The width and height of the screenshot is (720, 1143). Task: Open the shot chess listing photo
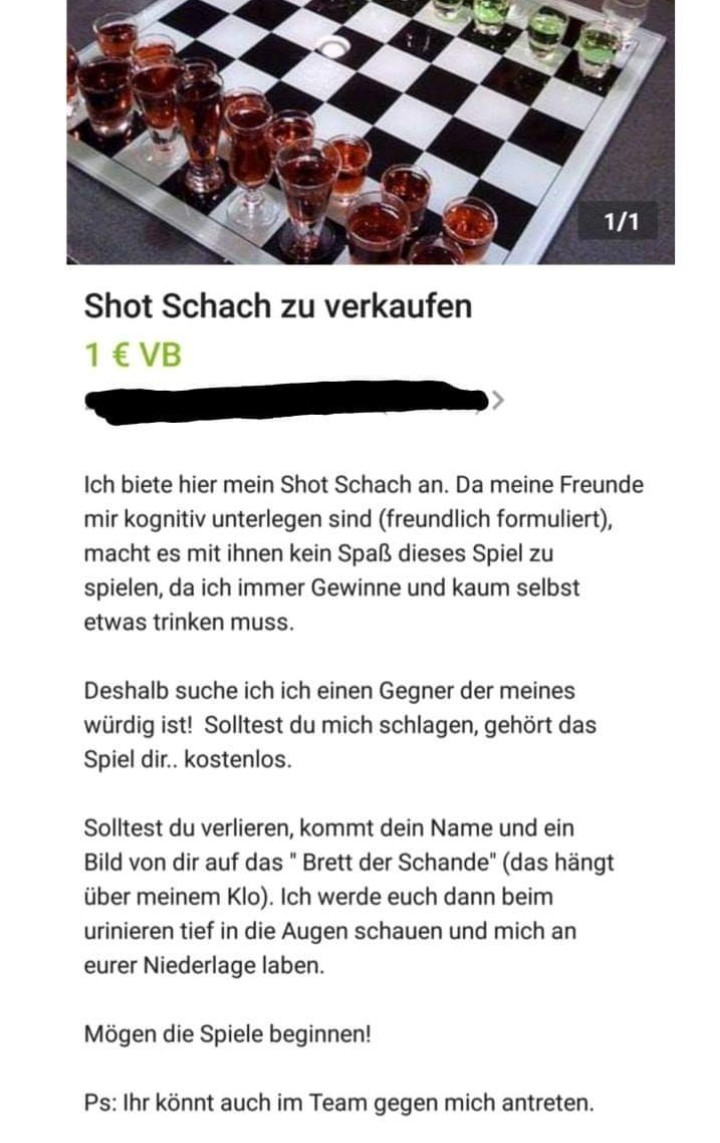(x=370, y=130)
